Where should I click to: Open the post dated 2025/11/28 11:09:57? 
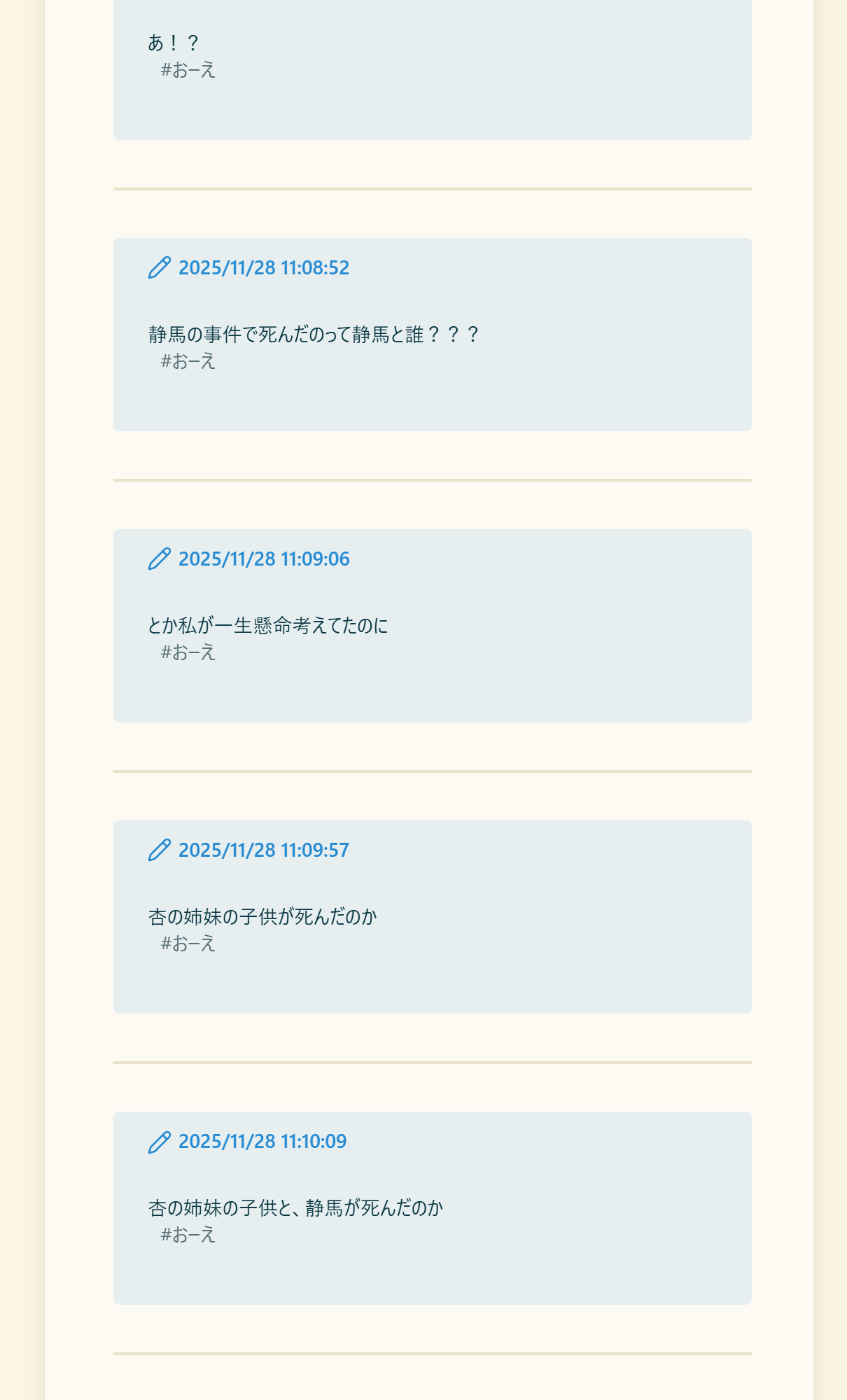tap(263, 850)
